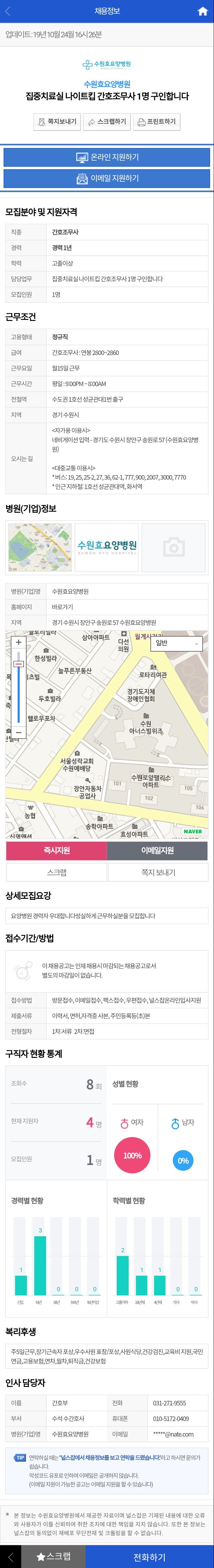Call the hospital with 전화하기

149,1556
